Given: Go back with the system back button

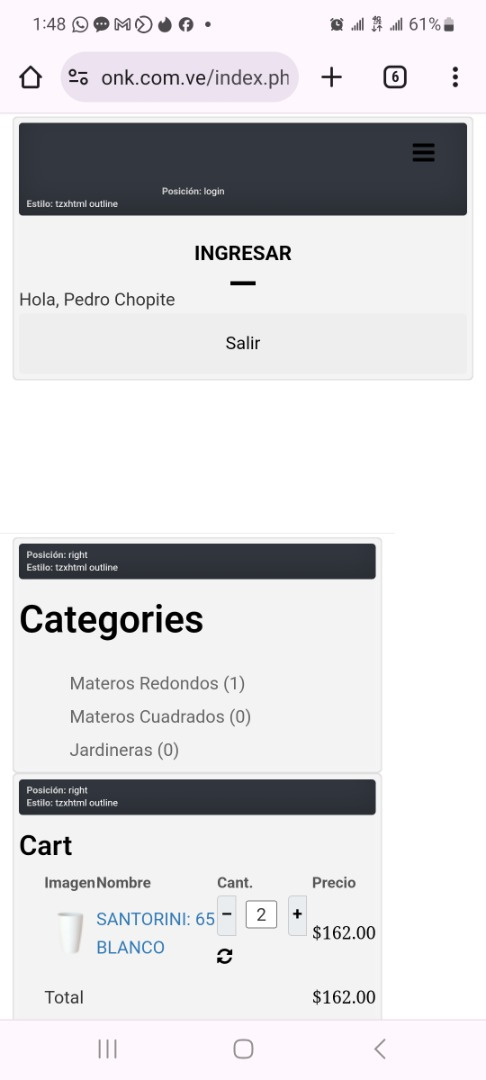Looking at the screenshot, I should point(379,1049).
